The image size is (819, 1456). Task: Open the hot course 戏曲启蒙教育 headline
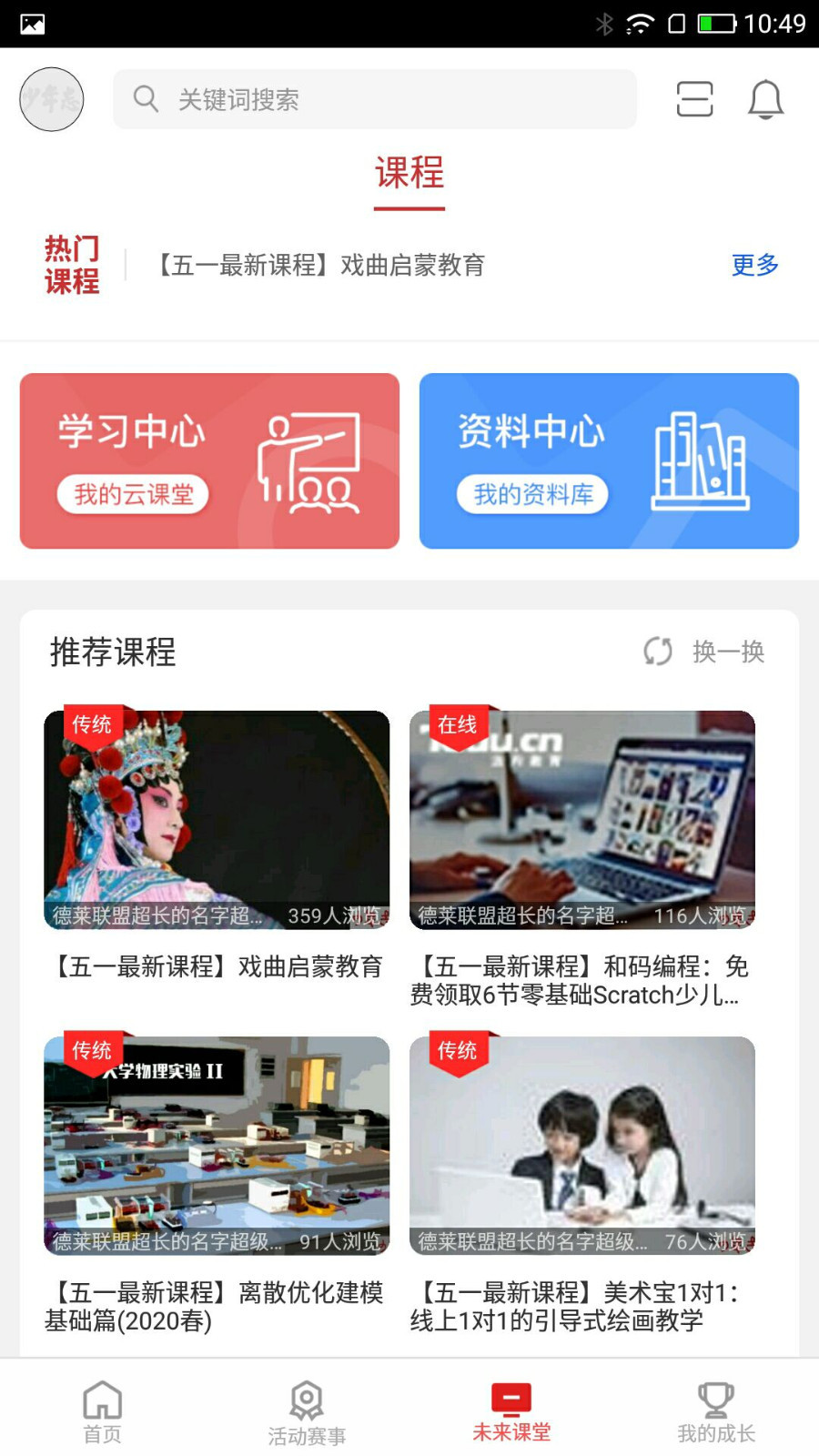coord(320,265)
